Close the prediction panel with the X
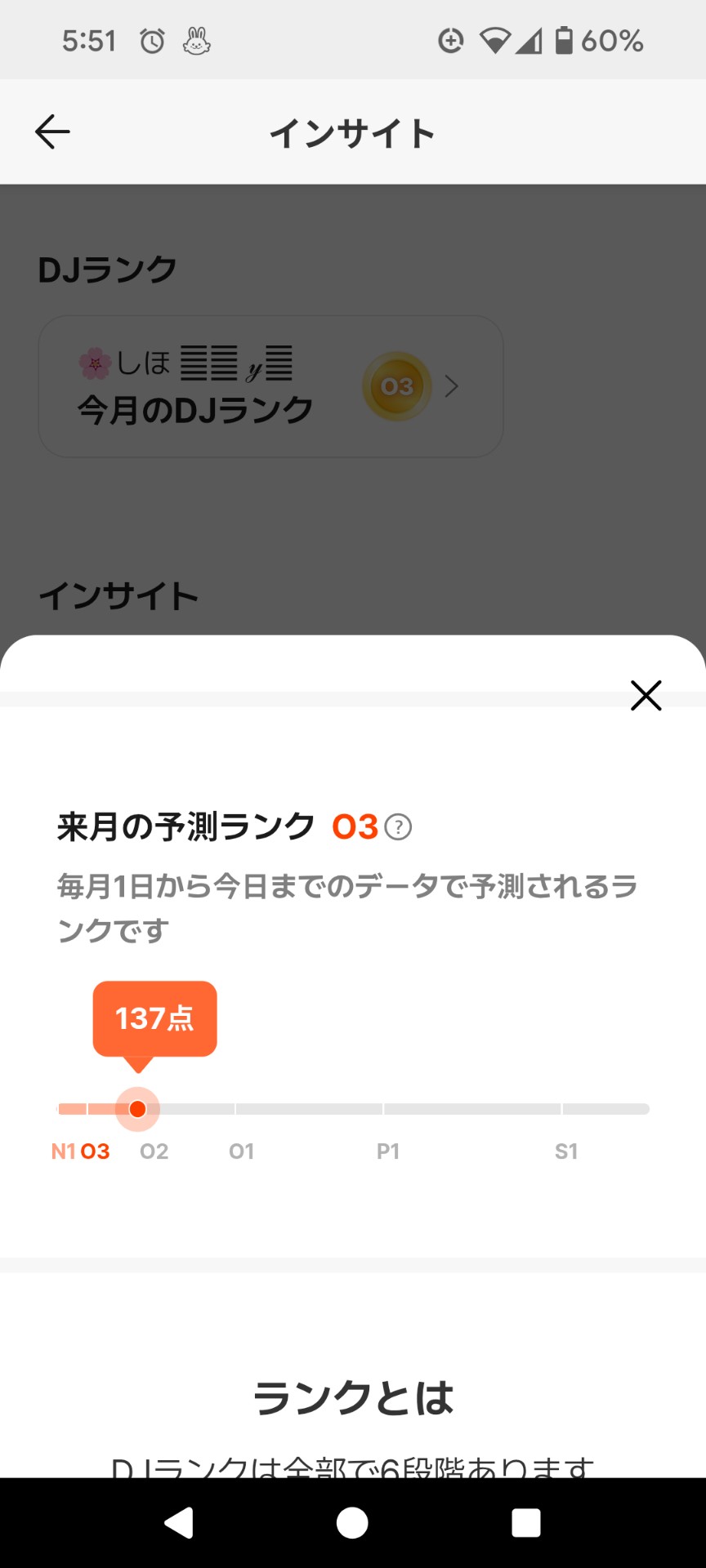The width and height of the screenshot is (706, 1568). [646, 696]
